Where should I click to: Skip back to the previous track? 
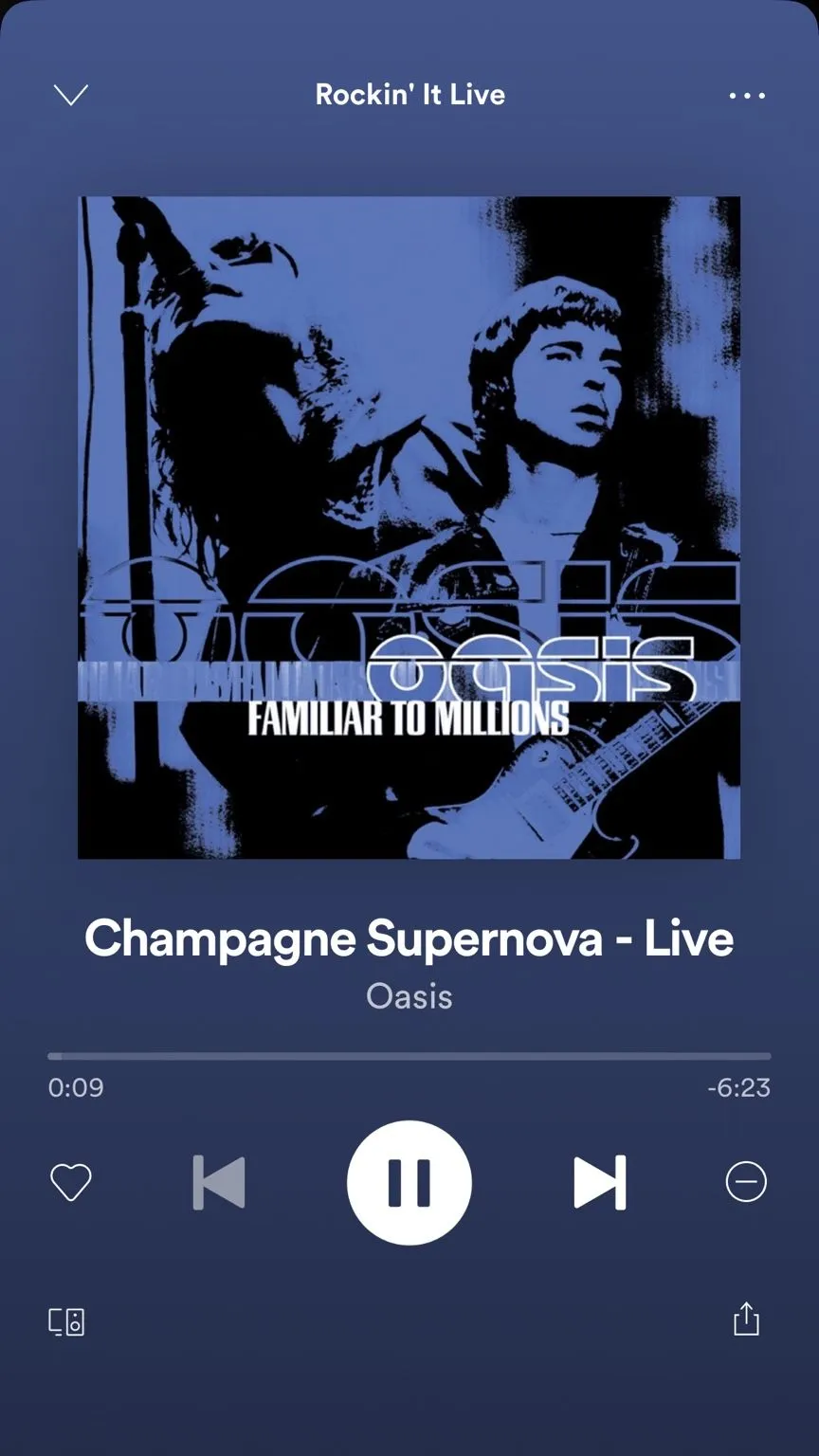(219, 1182)
